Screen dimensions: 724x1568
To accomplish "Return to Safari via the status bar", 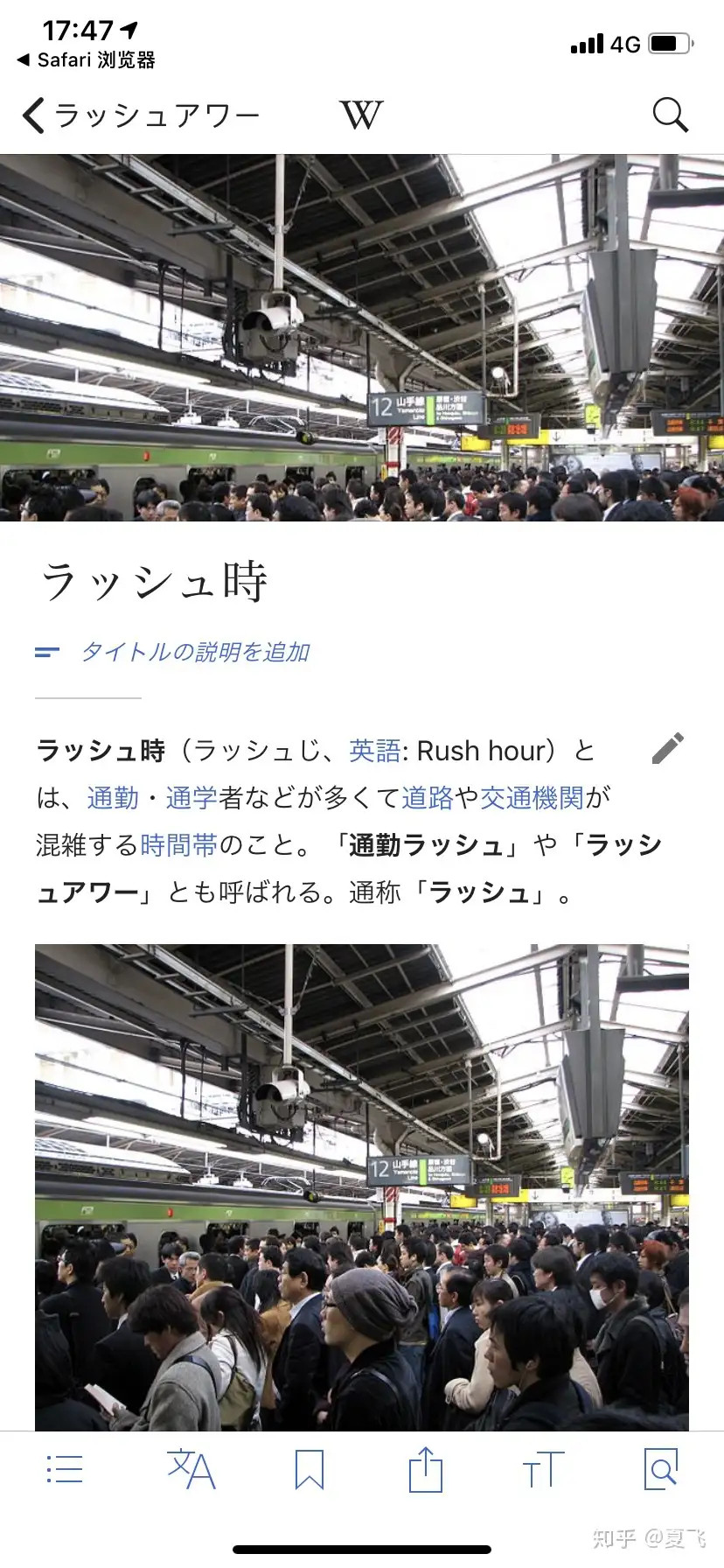I will tap(86, 59).
